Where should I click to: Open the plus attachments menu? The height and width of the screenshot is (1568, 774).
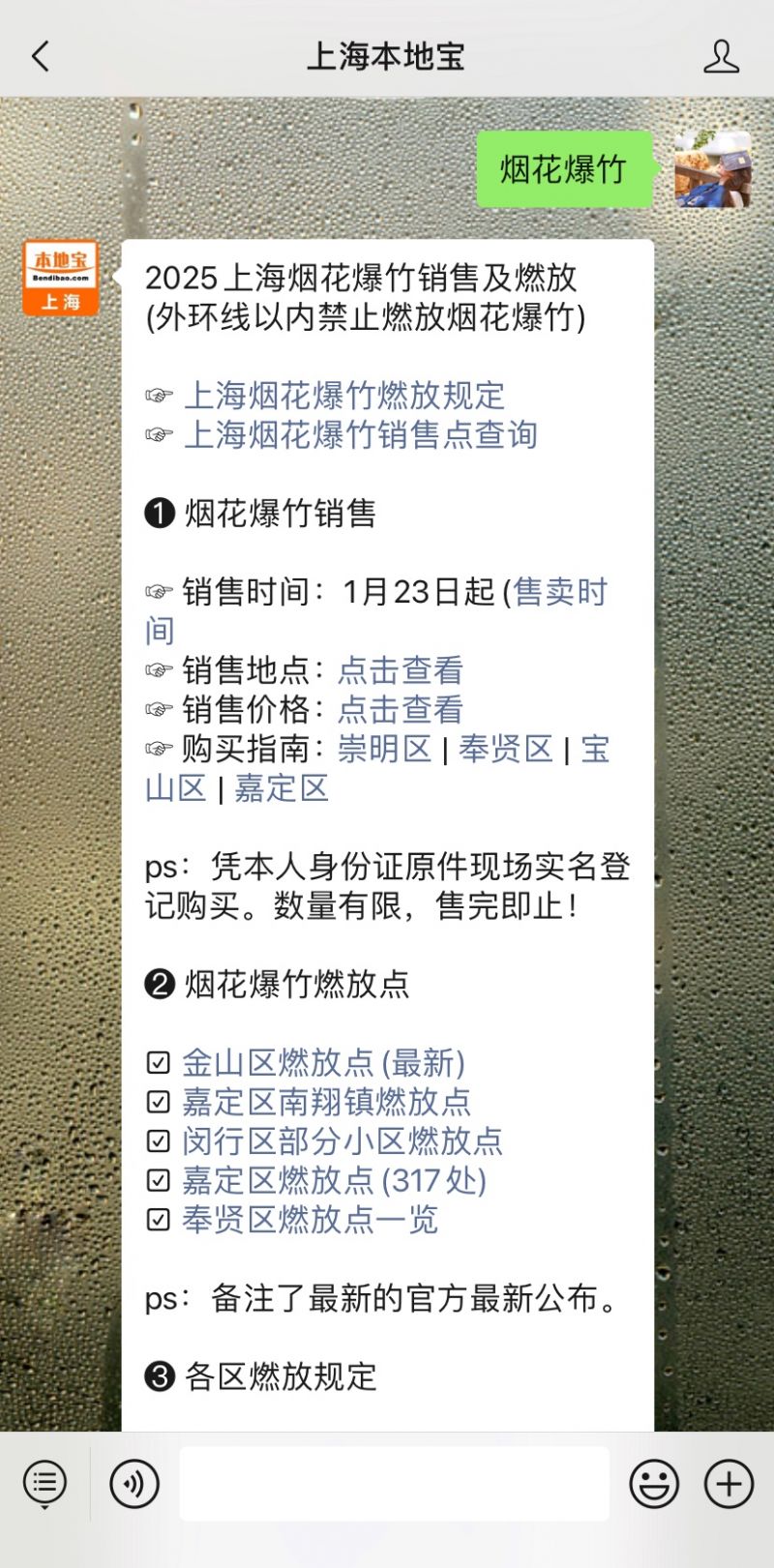(729, 1484)
